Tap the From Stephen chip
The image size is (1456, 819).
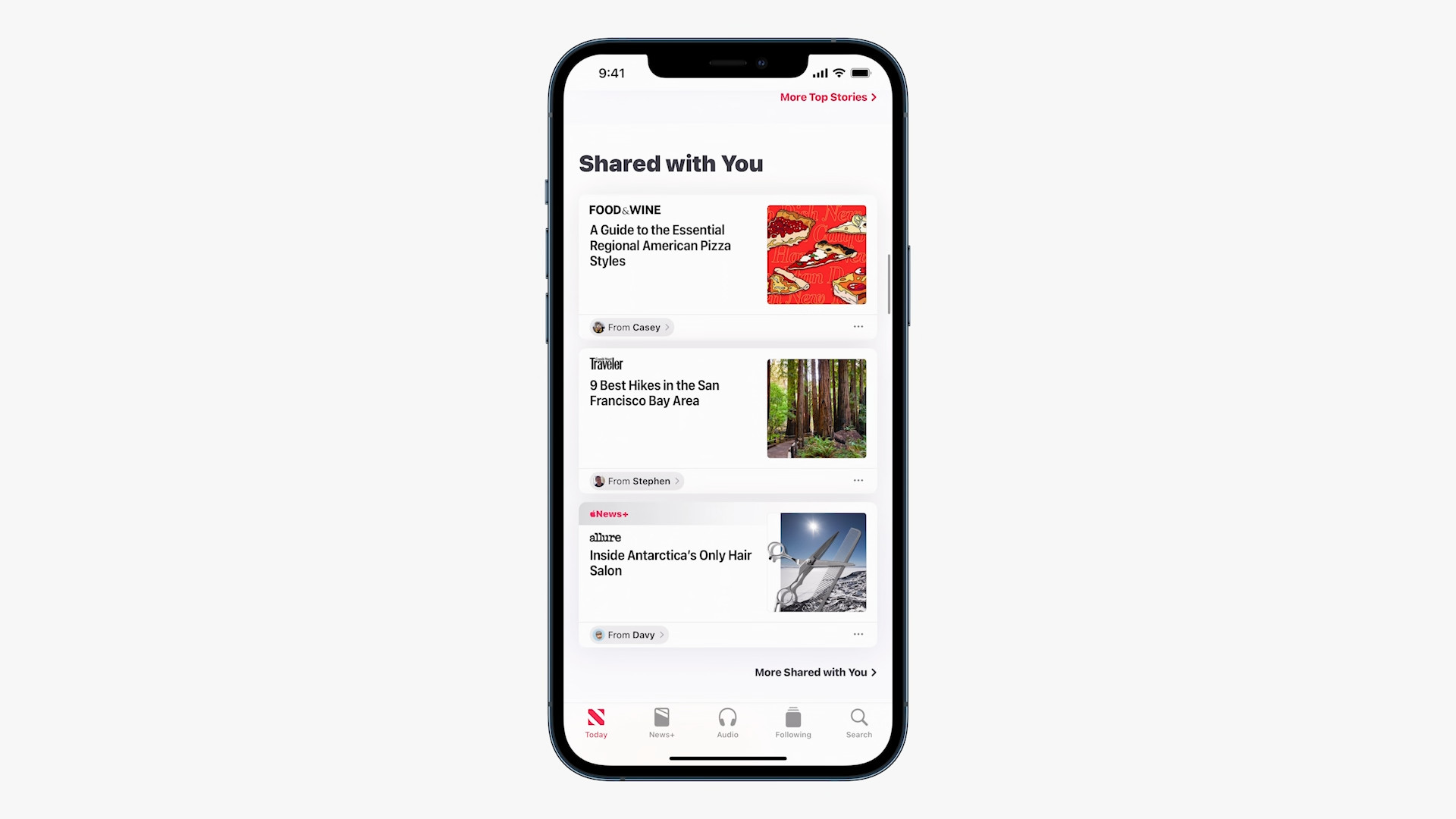click(637, 482)
